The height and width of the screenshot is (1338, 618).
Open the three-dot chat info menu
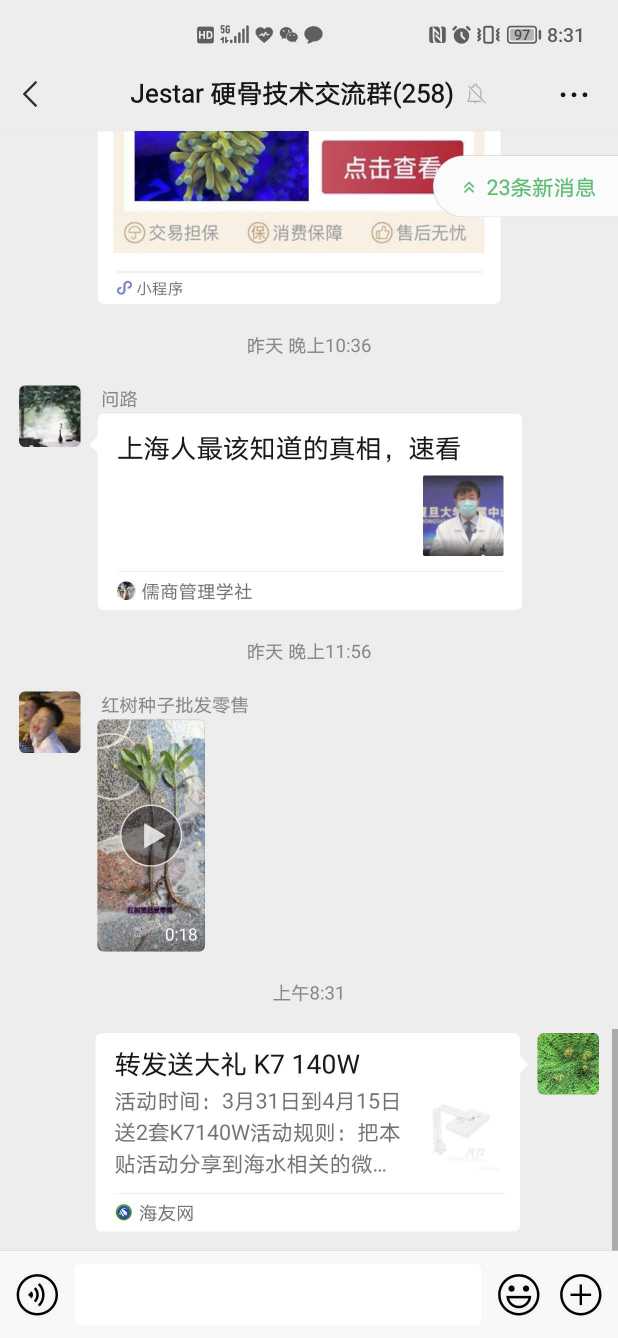[573, 95]
